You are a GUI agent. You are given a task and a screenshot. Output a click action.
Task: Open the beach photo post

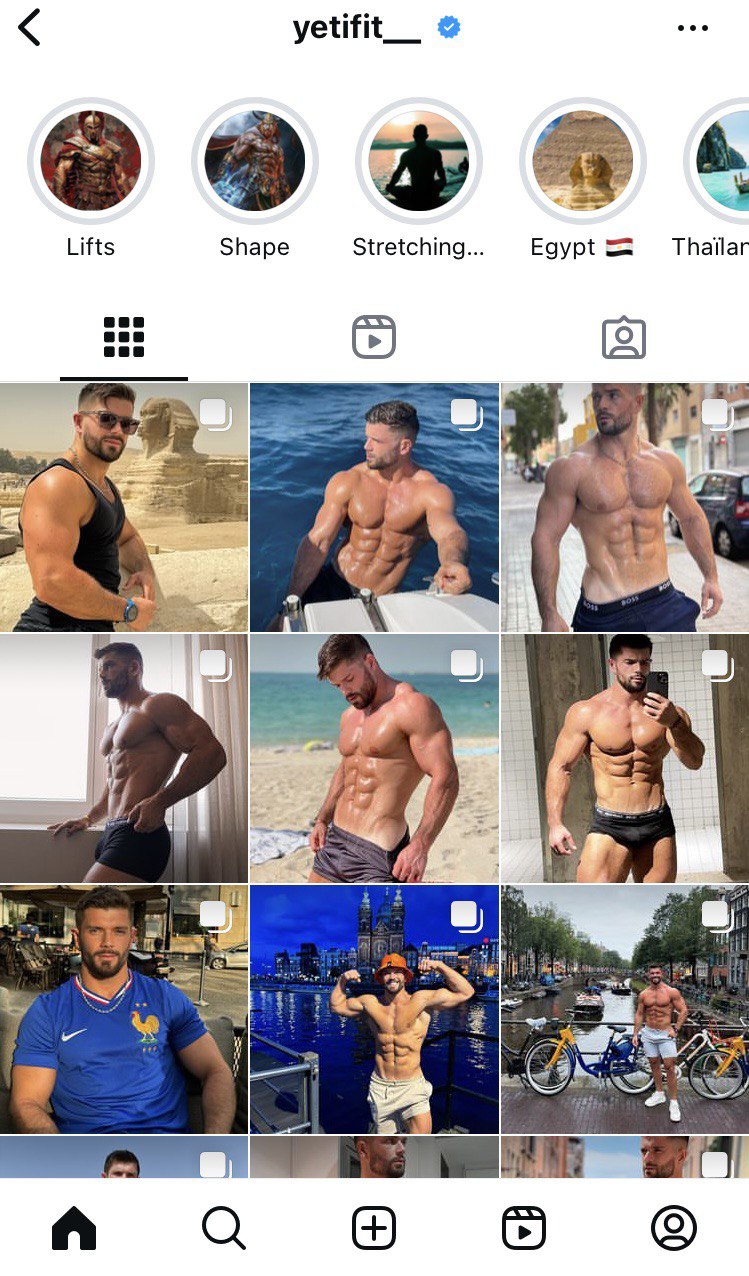point(374,758)
